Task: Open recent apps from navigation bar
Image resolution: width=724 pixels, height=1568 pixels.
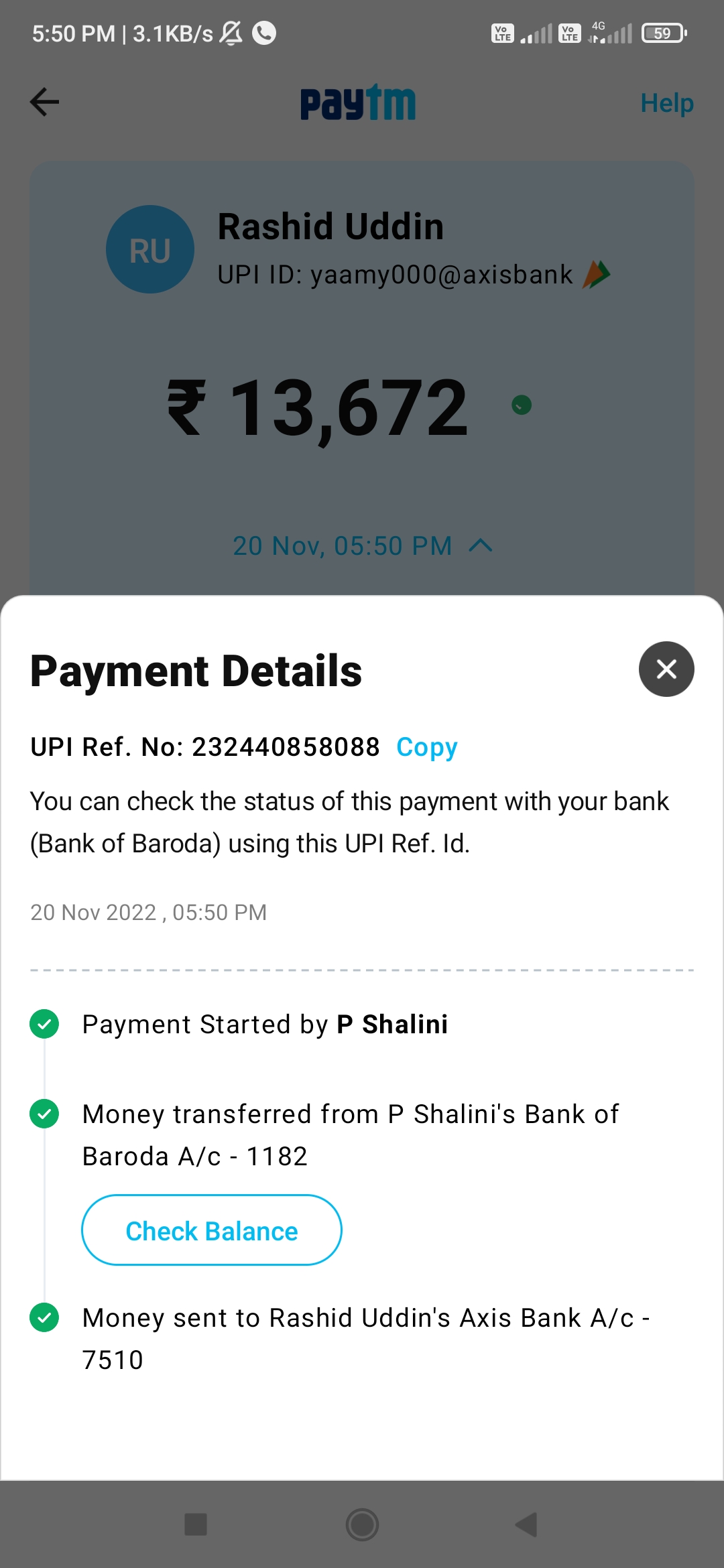Action: pos(196,1524)
